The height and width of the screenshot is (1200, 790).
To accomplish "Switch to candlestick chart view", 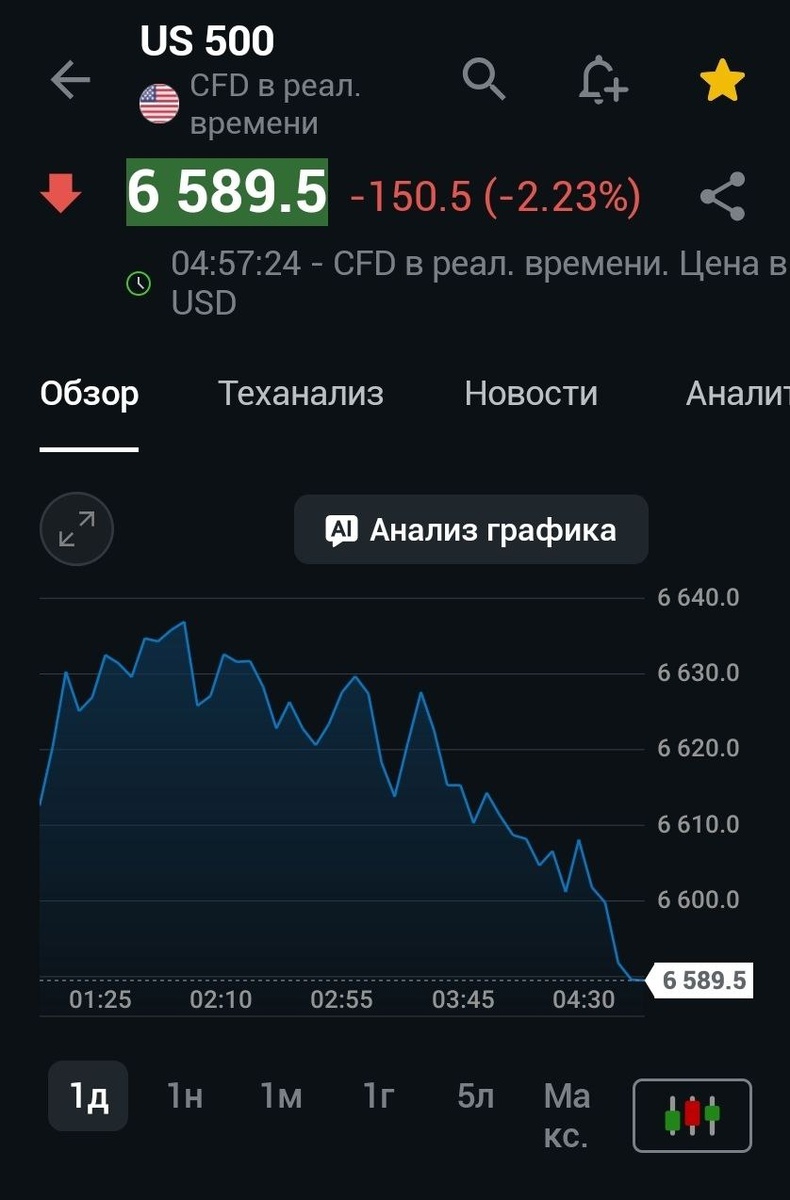I will [x=692, y=1115].
